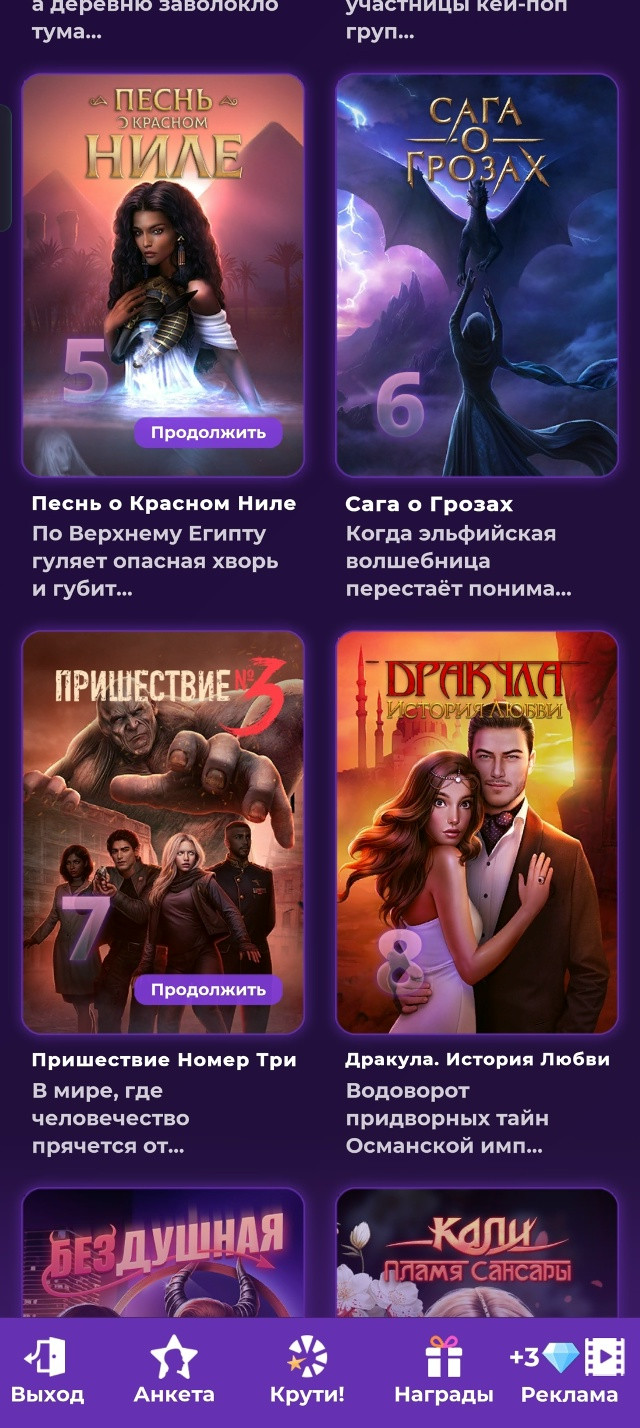
Task: Open the Кали Пламя Сансары cover
Action: tap(477, 1253)
